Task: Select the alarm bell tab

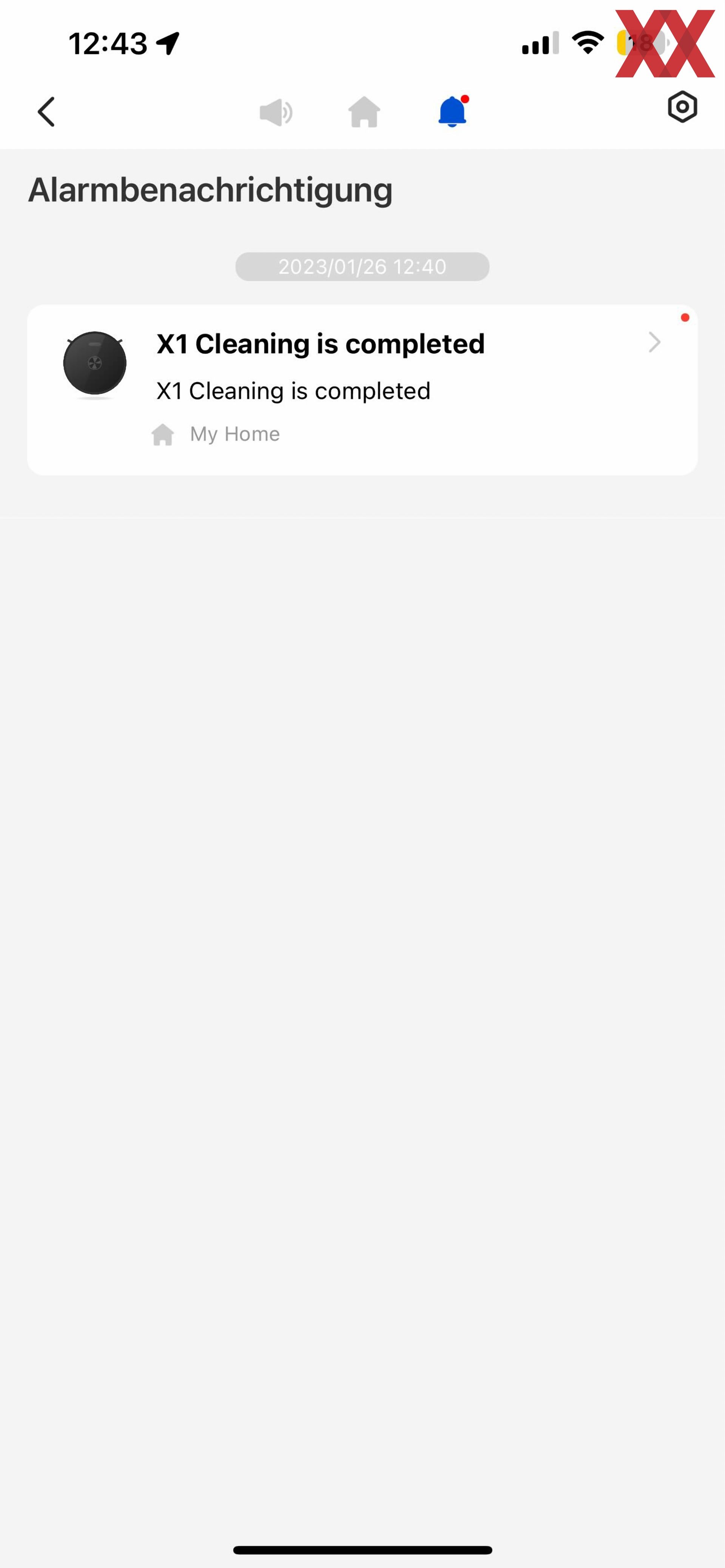Action: (452, 111)
